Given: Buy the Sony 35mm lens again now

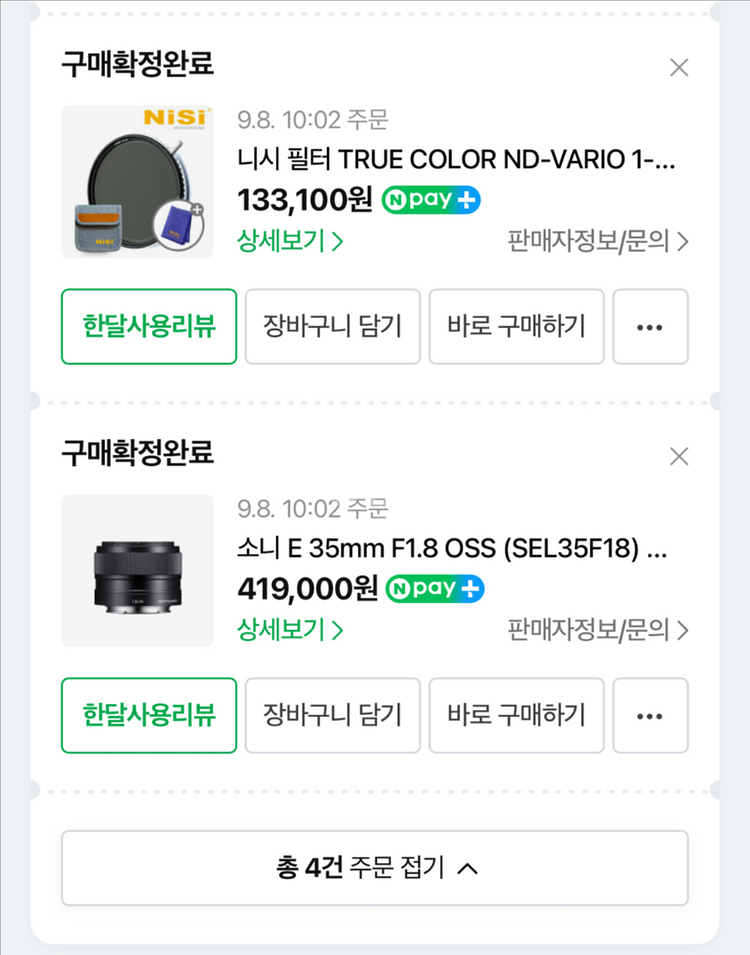Looking at the screenshot, I should click(516, 716).
